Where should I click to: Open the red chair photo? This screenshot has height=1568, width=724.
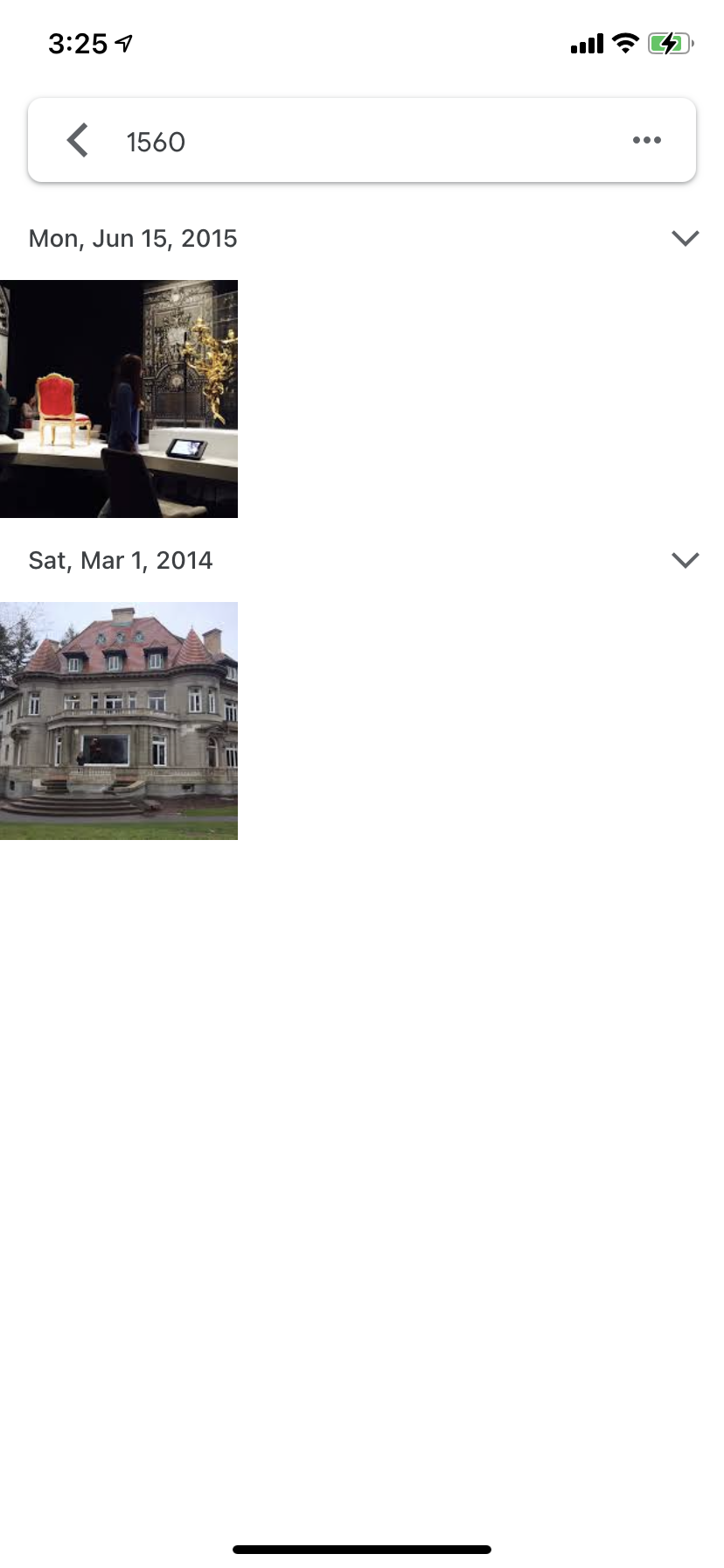(119, 399)
